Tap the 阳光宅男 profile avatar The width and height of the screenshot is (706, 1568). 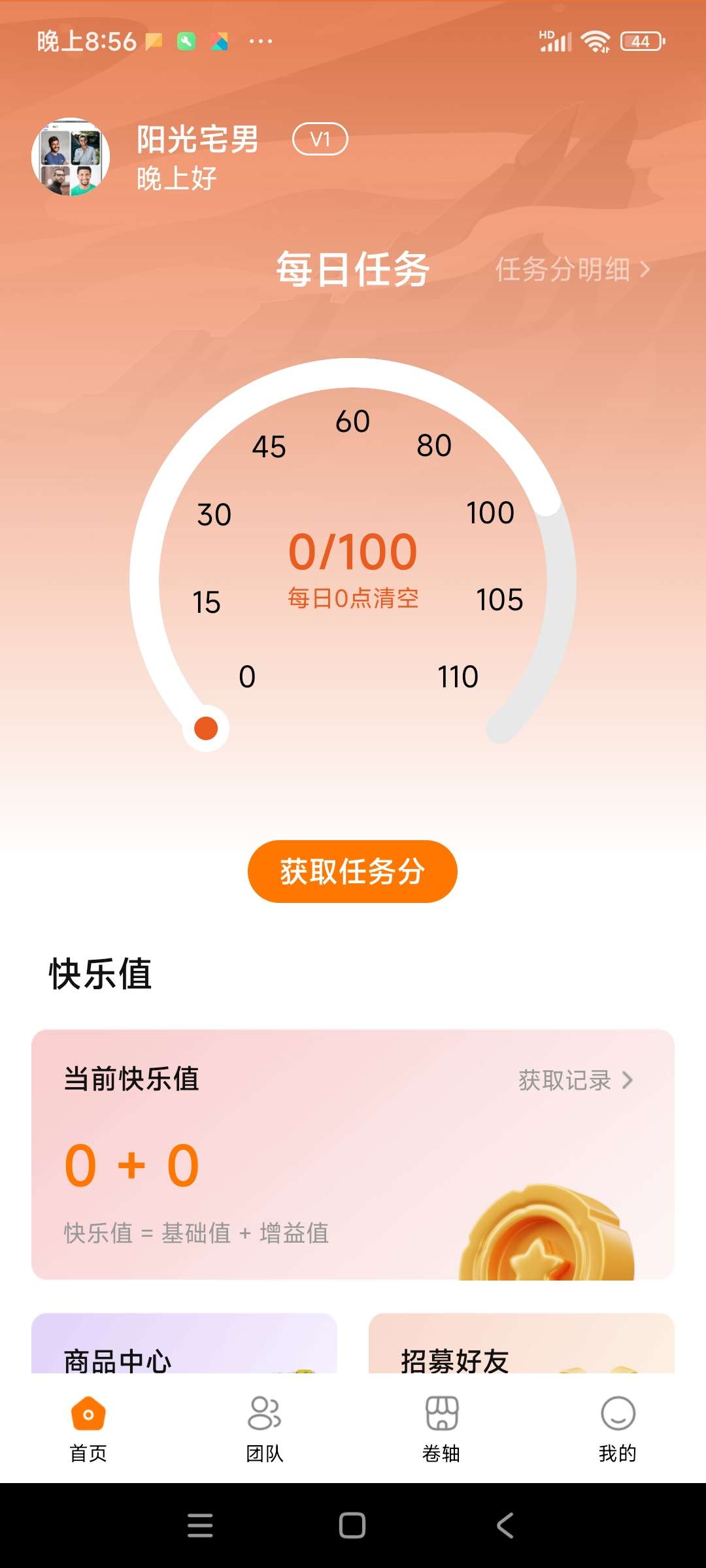pos(71,157)
